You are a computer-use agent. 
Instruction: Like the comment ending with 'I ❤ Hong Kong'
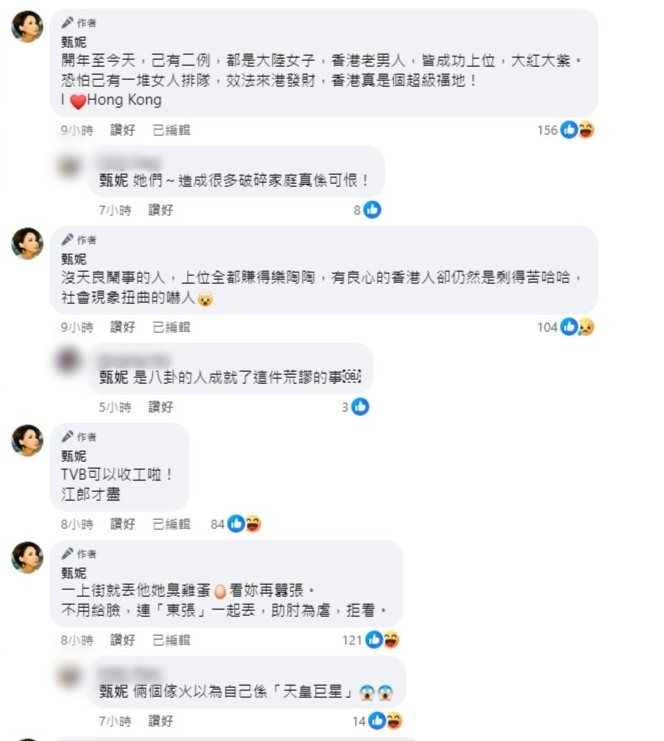click(x=122, y=130)
